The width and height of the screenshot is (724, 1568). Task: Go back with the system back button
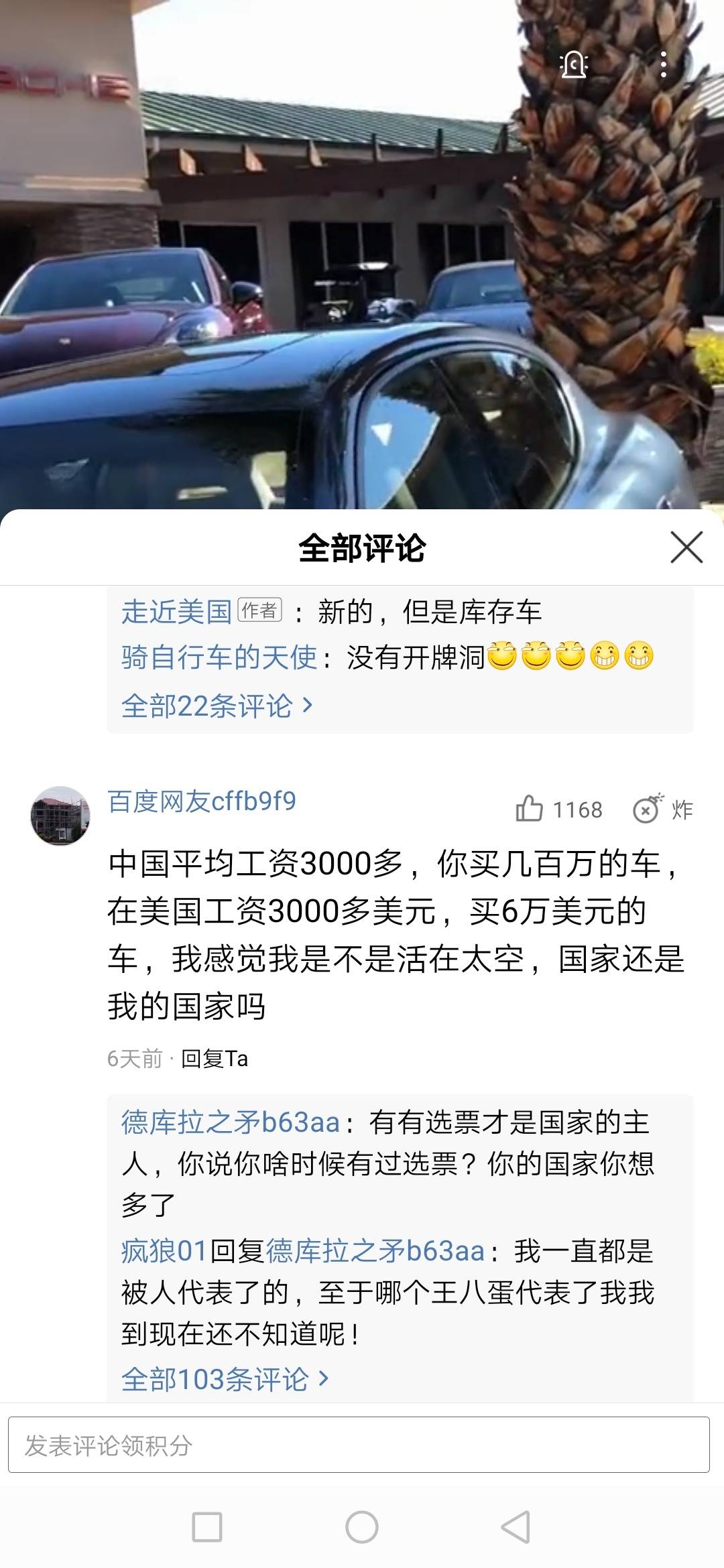tap(516, 1528)
